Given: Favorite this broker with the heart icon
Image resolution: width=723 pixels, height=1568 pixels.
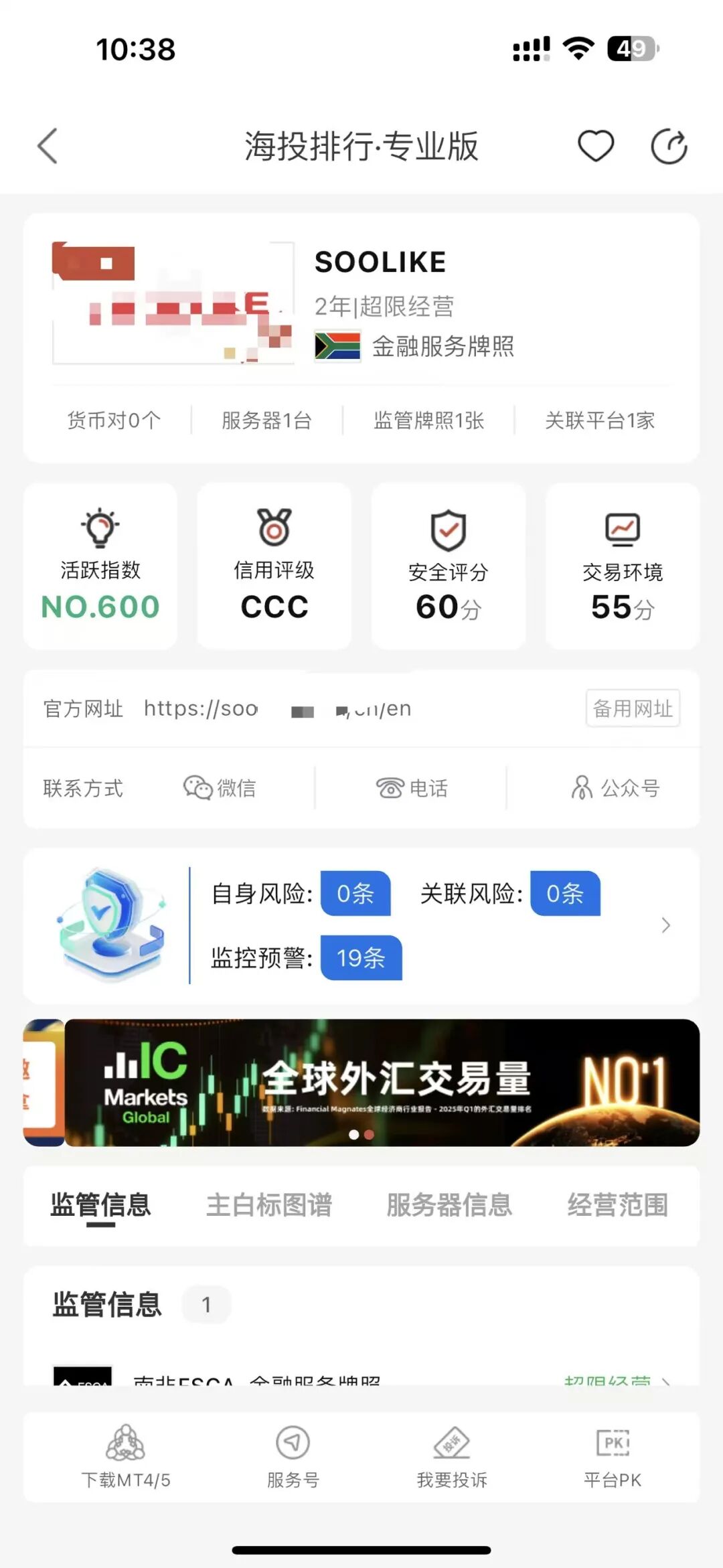Looking at the screenshot, I should tap(596, 145).
